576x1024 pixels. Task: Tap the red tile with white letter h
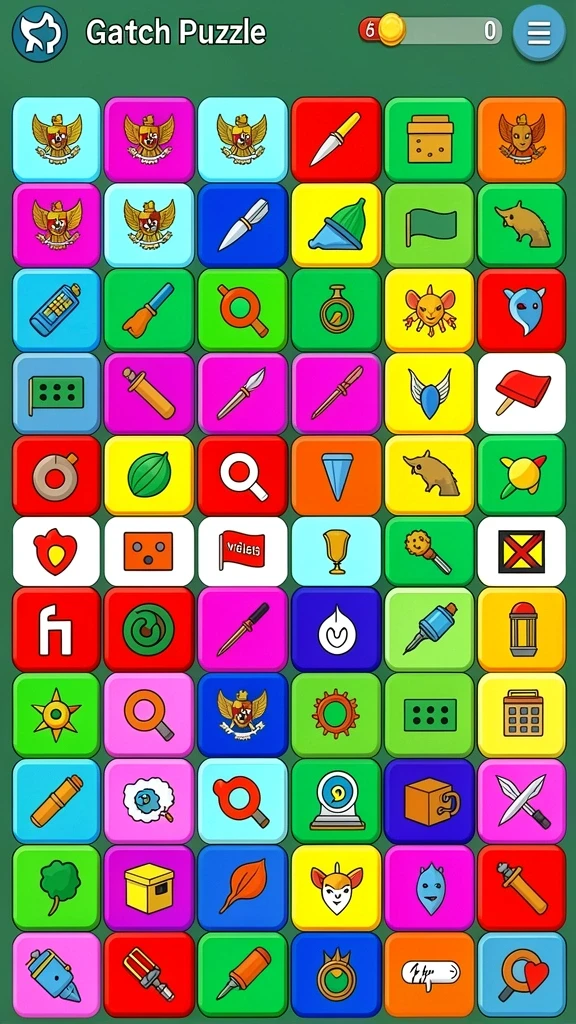tap(56, 630)
